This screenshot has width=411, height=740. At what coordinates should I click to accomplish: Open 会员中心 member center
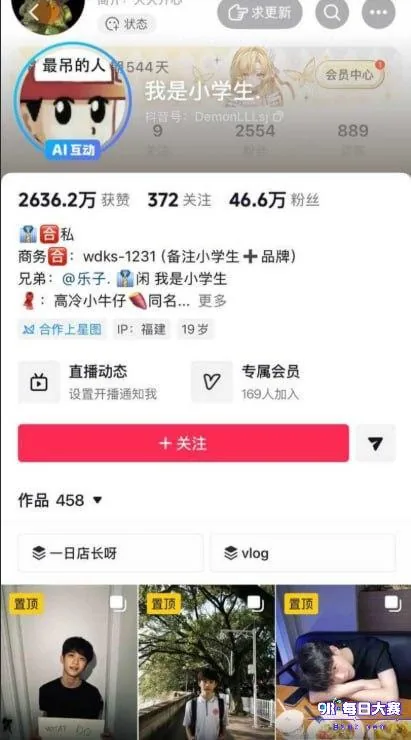(350, 74)
